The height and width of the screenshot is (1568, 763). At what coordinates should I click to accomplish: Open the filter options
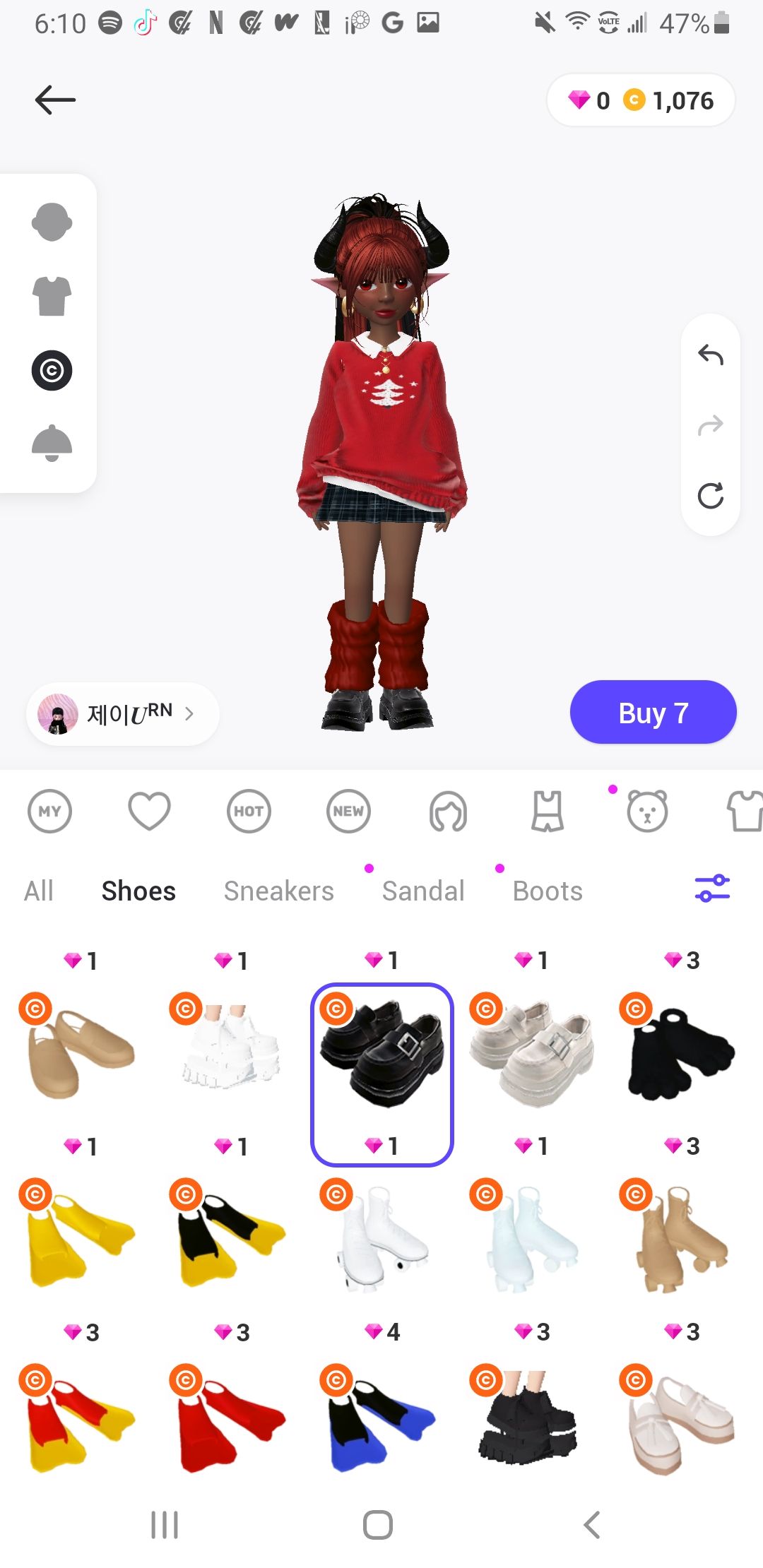point(712,889)
